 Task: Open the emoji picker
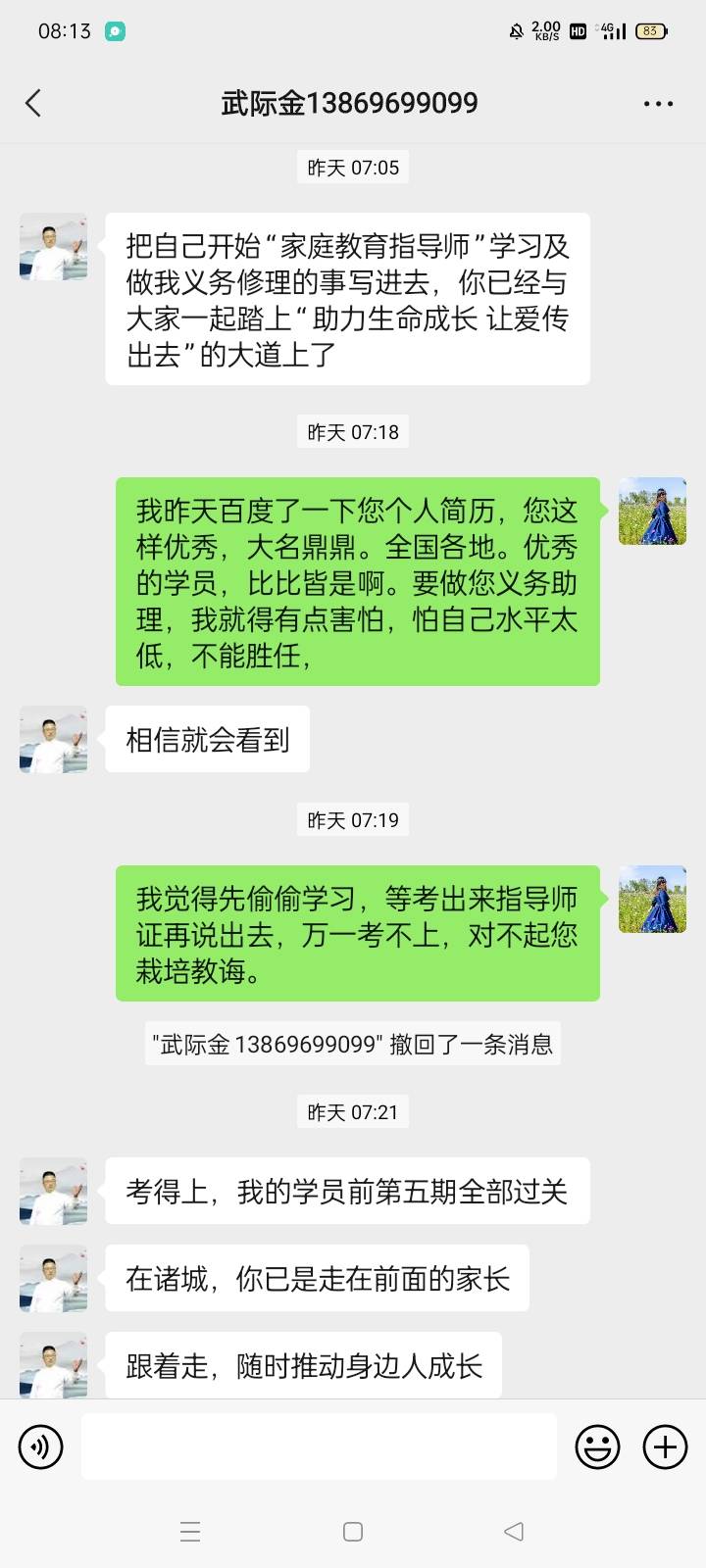(597, 1445)
